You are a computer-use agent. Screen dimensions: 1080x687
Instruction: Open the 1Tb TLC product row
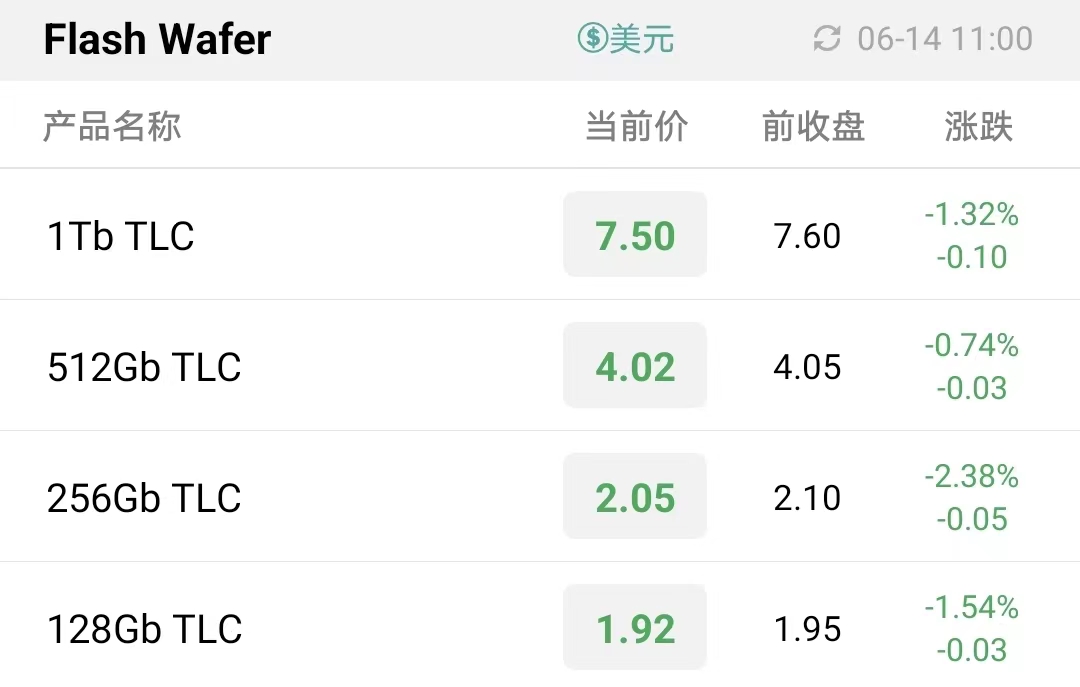coord(540,234)
